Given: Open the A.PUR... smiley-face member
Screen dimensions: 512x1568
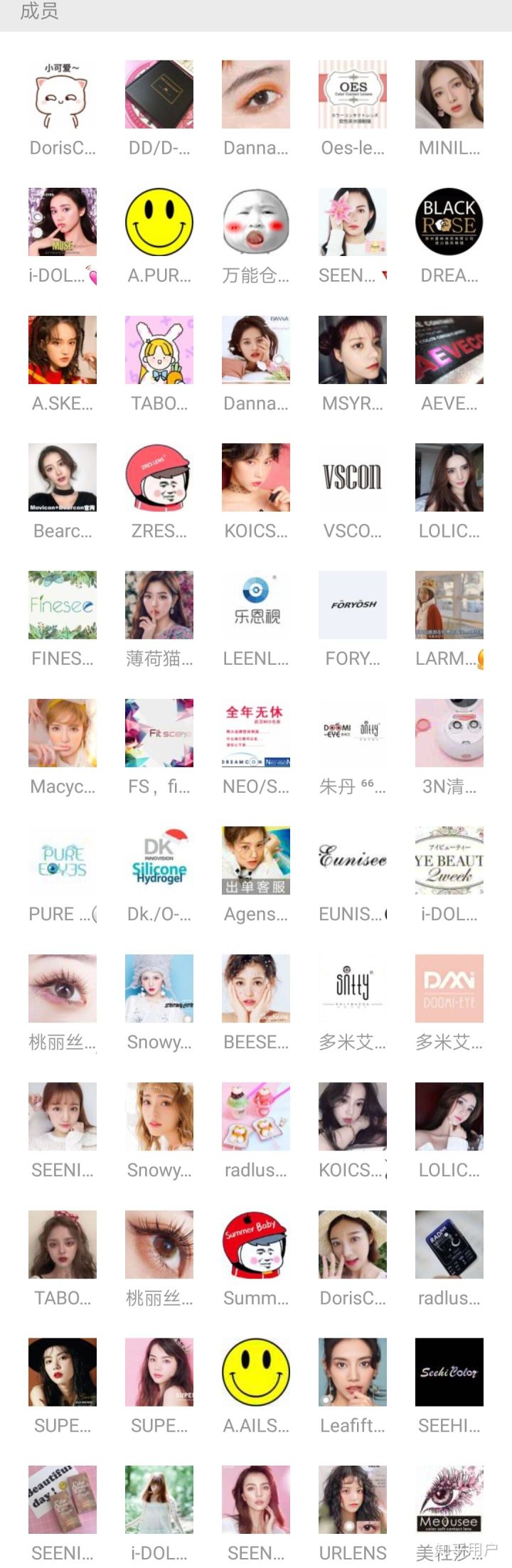Looking at the screenshot, I should click(x=159, y=222).
